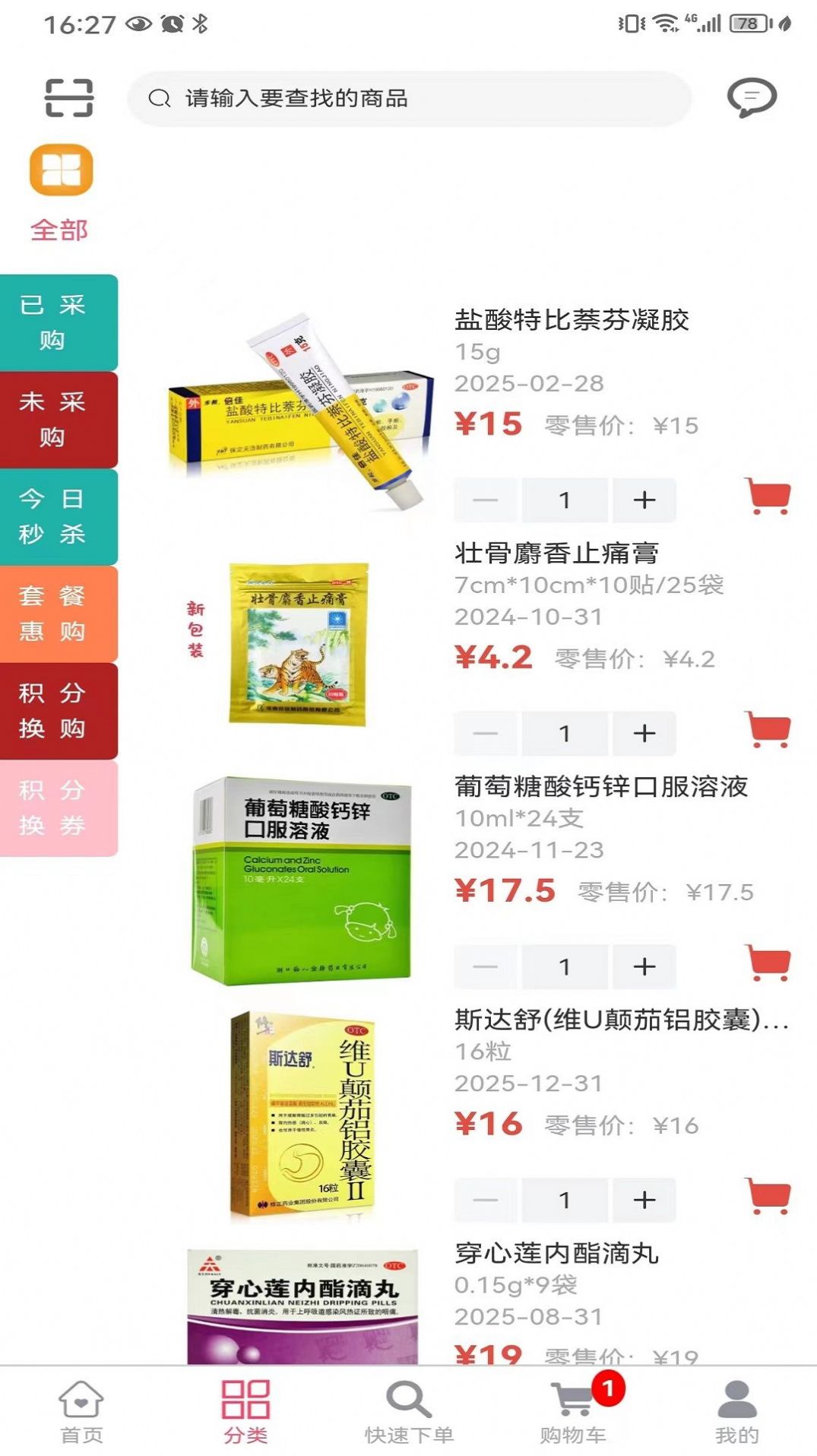Open the customer service chat bubble

coord(752,97)
